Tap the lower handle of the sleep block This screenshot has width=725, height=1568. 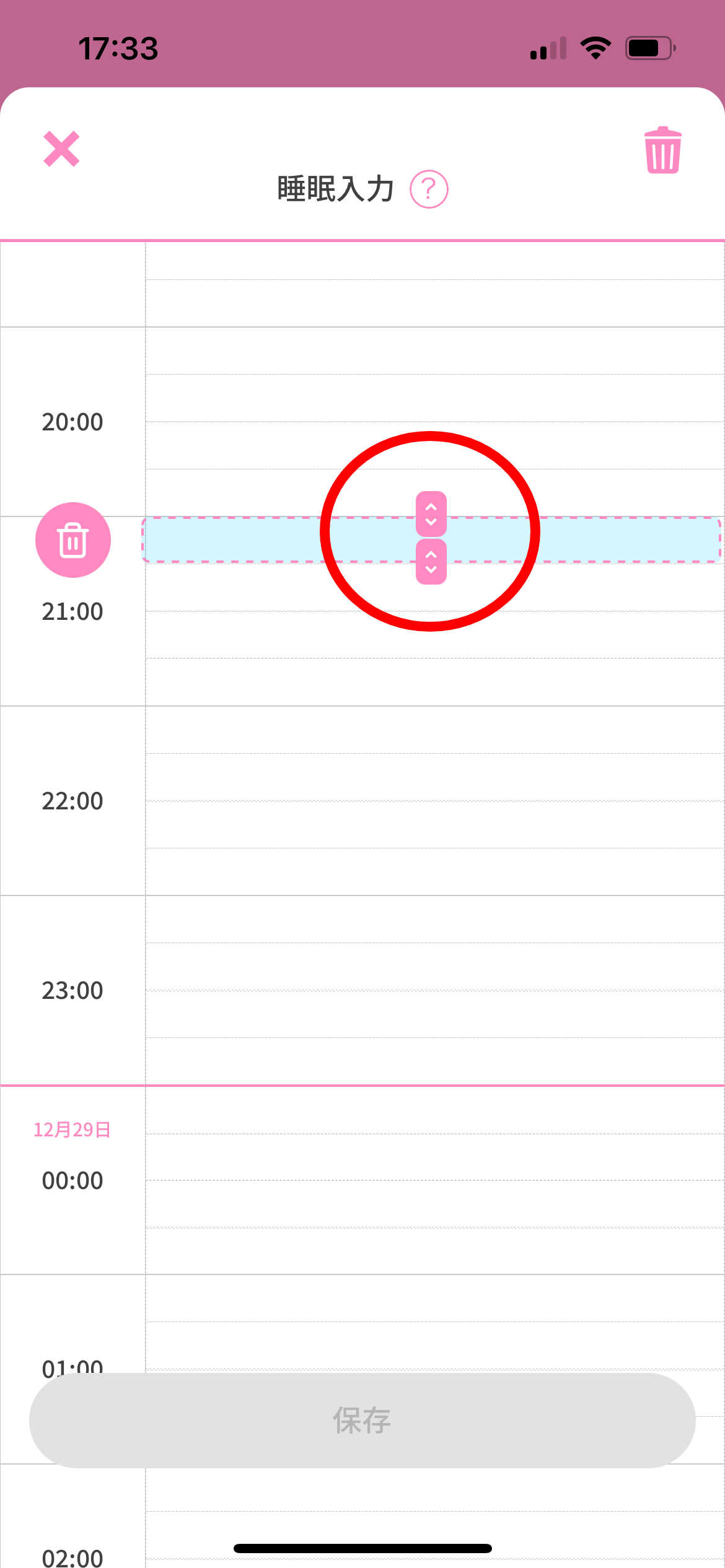pos(431,562)
